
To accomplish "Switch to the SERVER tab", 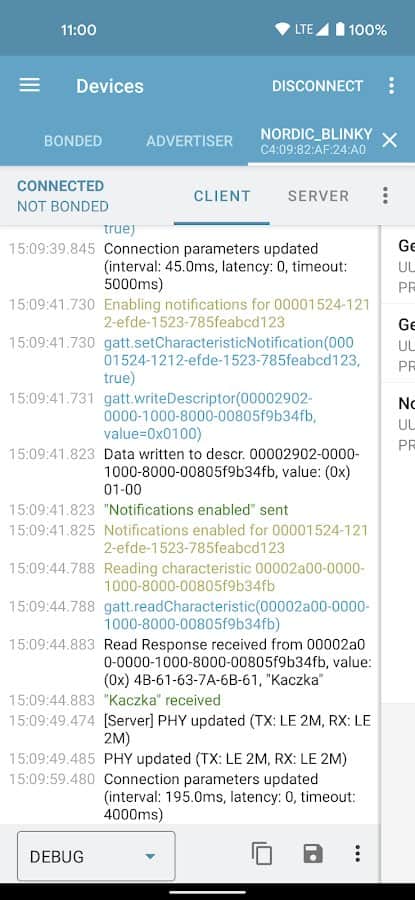I will [x=319, y=196].
